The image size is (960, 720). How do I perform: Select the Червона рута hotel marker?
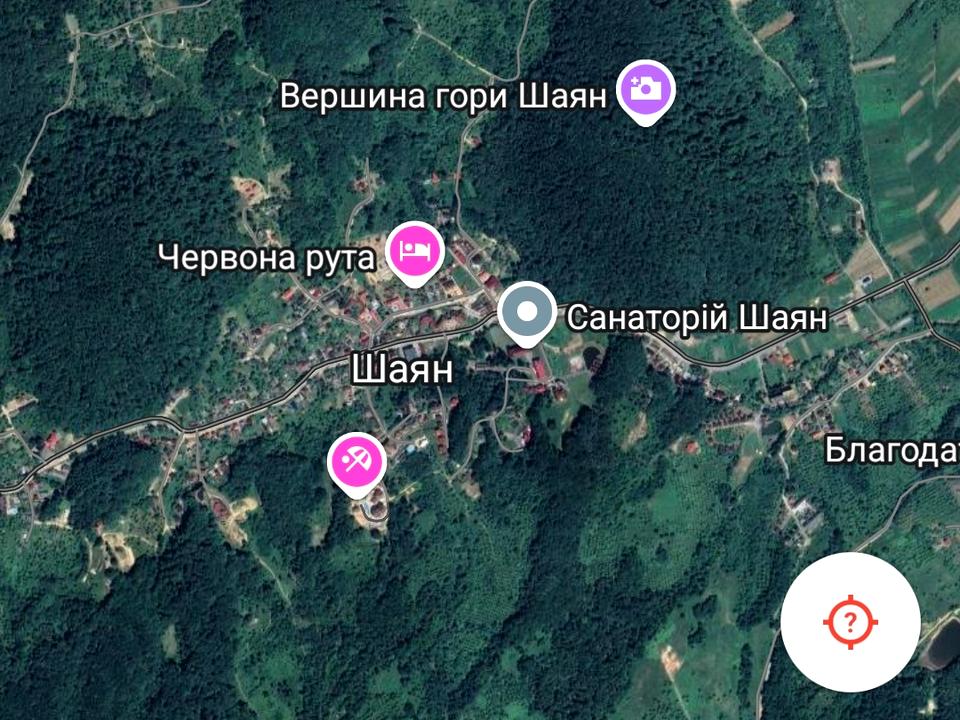[x=415, y=250]
